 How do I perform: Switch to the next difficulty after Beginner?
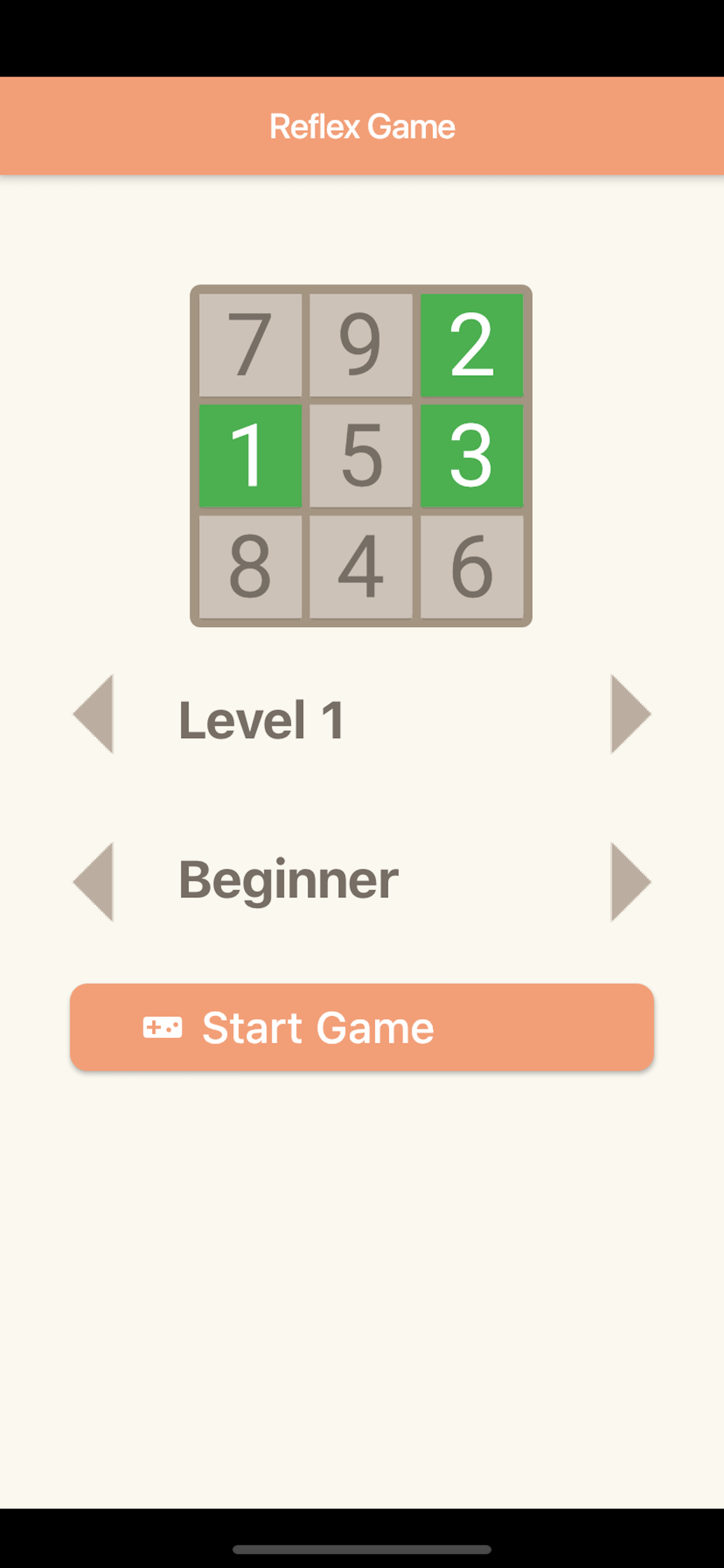point(631,882)
